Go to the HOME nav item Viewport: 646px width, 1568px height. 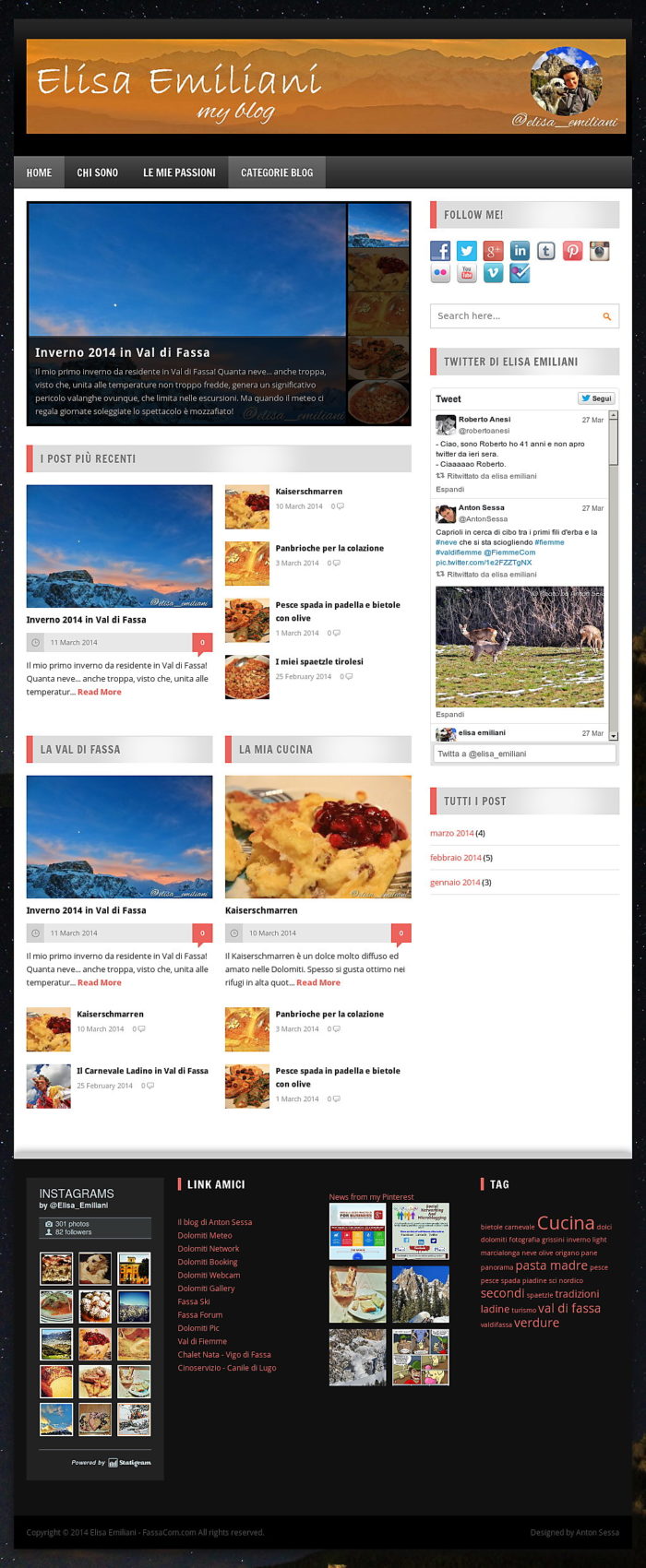point(39,172)
